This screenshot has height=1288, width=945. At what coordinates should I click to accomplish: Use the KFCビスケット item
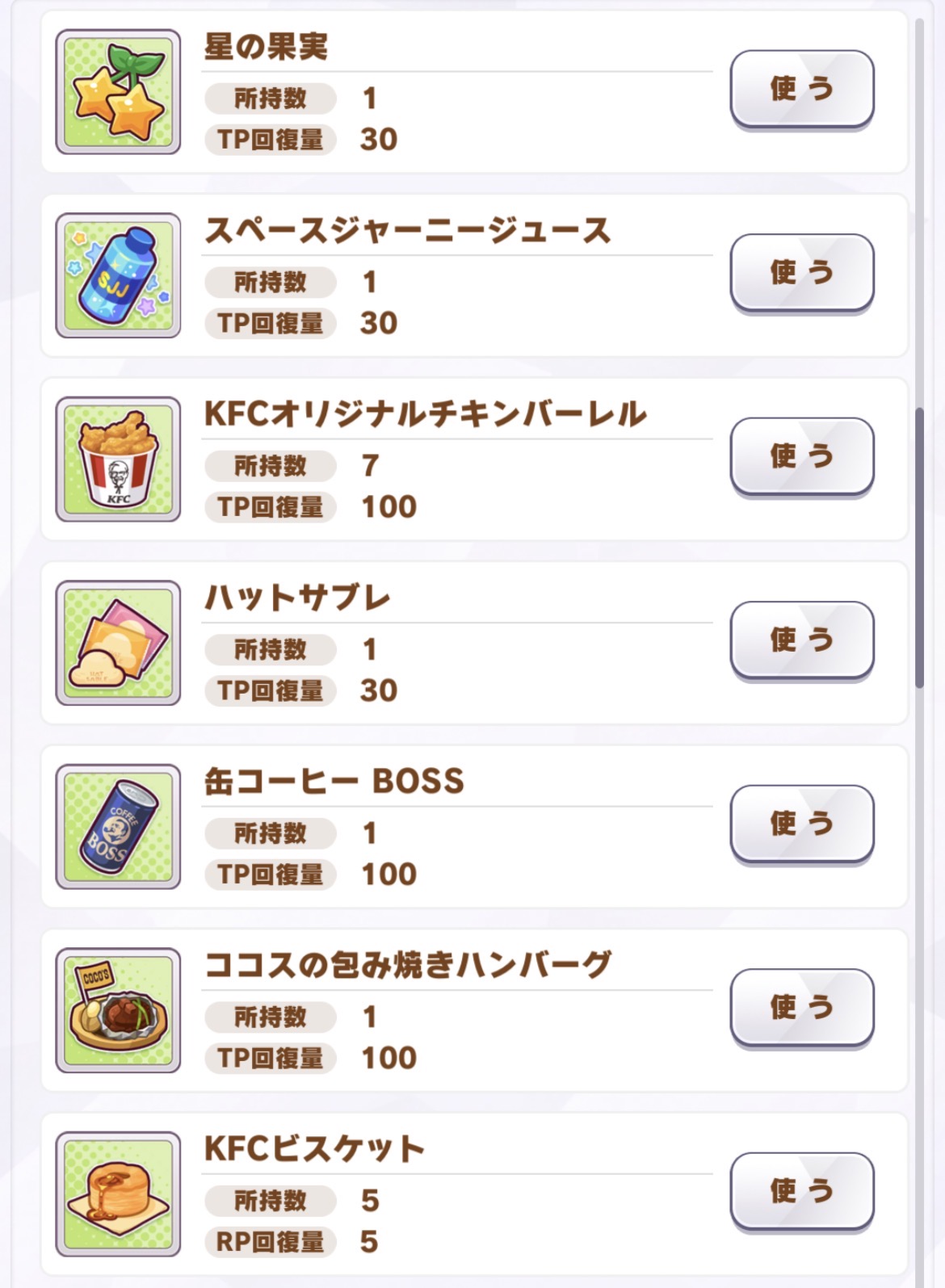[801, 1190]
